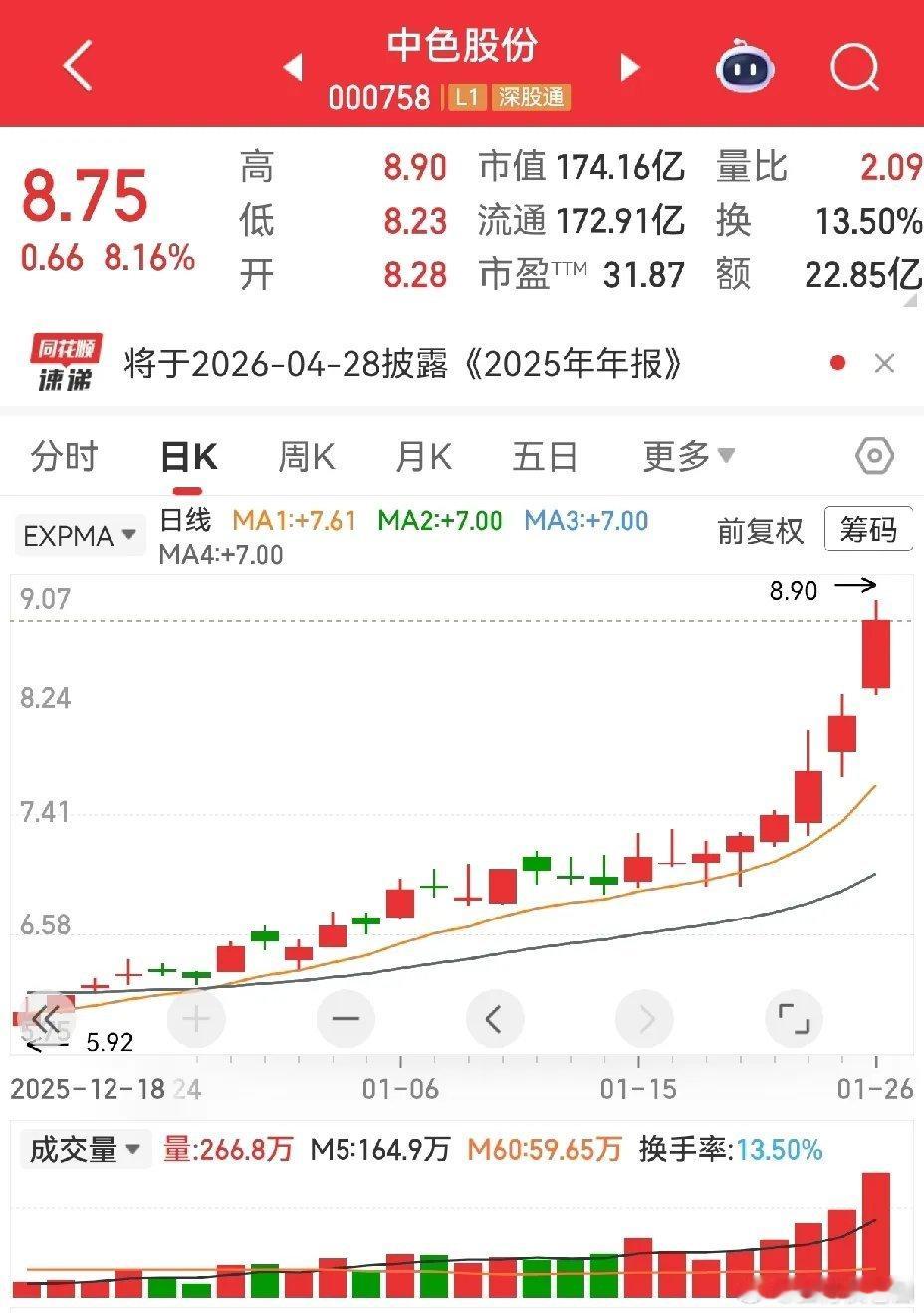Open the 2025年年报 disclosure notice
Image resolution: width=924 pixels, height=1313 pixels.
pyautogui.click(x=403, y=364)
